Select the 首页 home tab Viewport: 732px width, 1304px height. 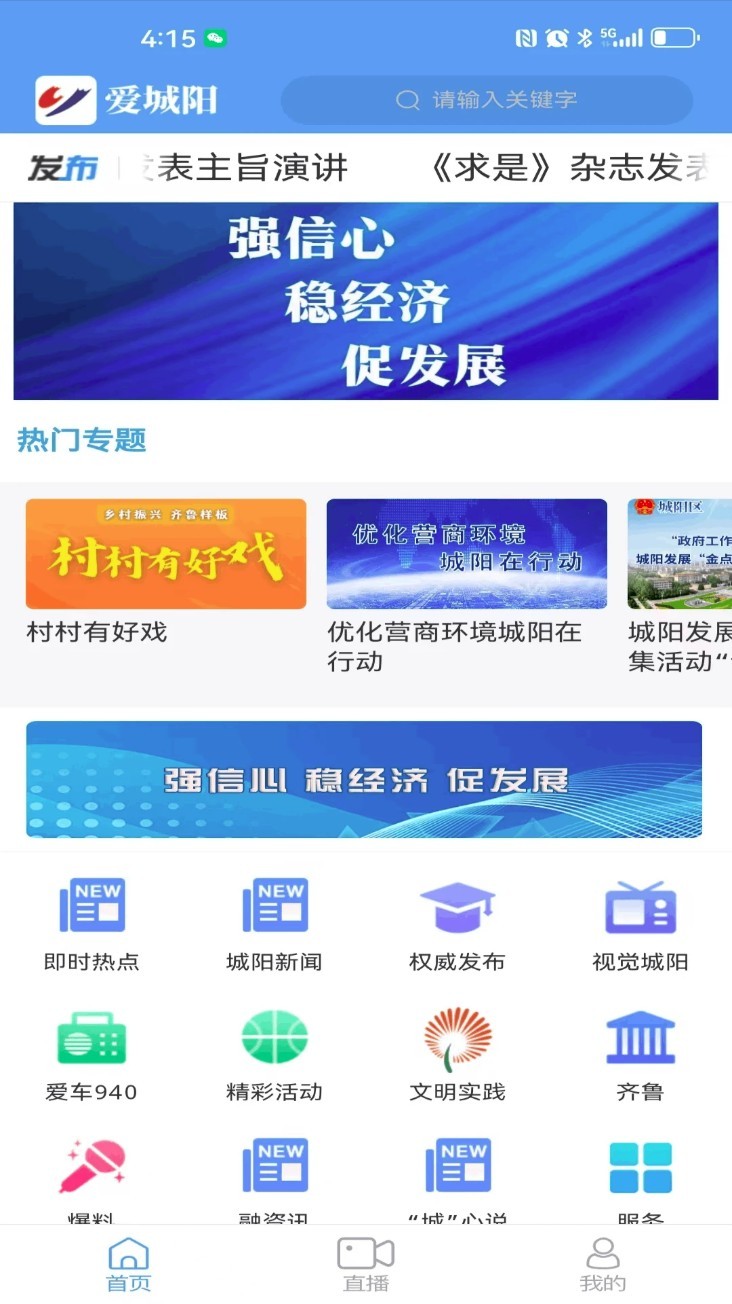(127, 1263)
